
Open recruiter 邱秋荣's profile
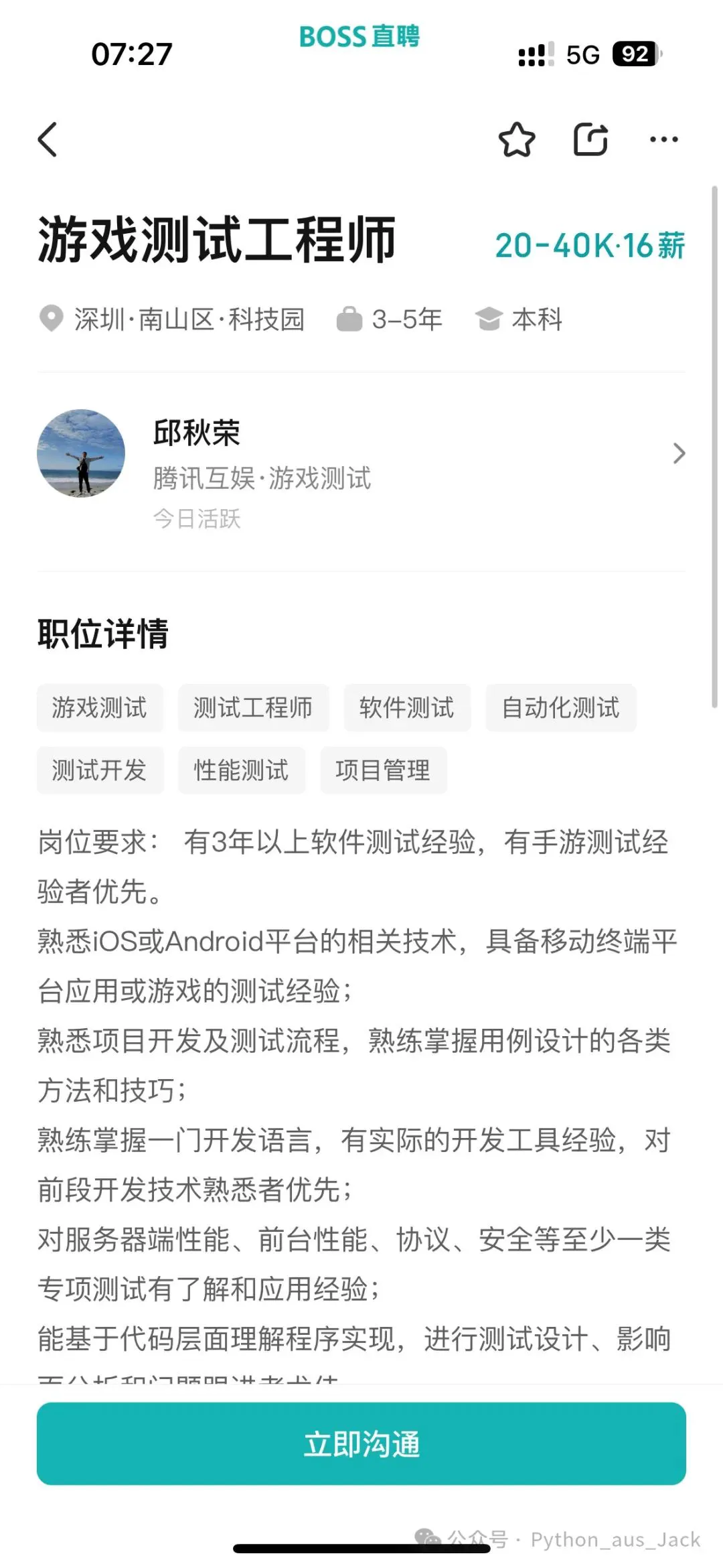(x=361, y=454)
